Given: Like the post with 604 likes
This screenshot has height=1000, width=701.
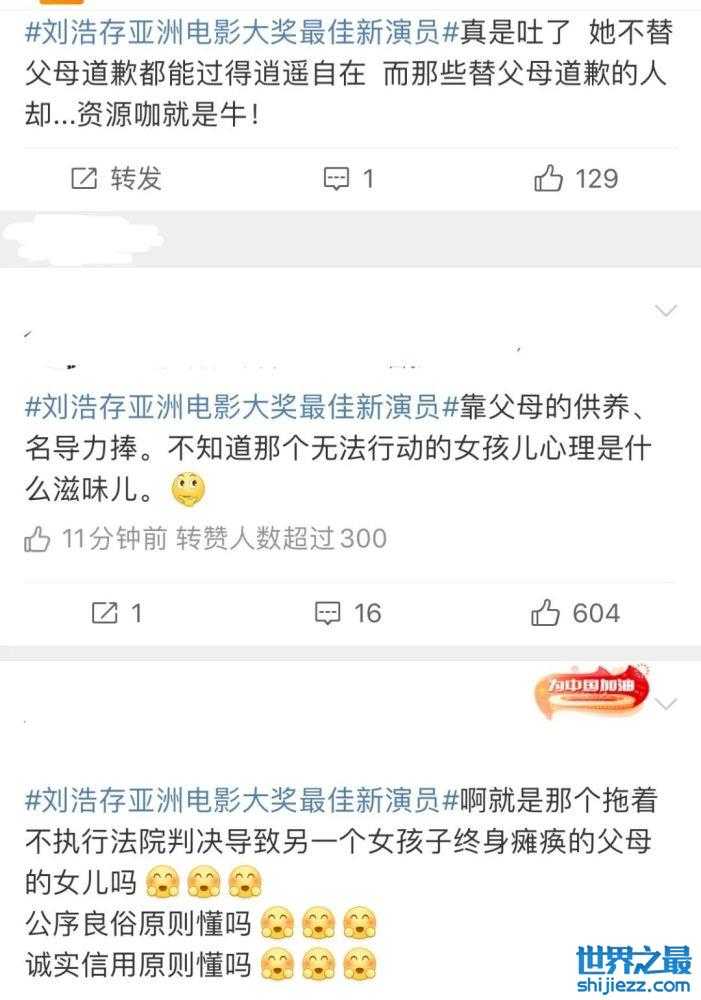Looking at the screenshot, I should point(576,612).
